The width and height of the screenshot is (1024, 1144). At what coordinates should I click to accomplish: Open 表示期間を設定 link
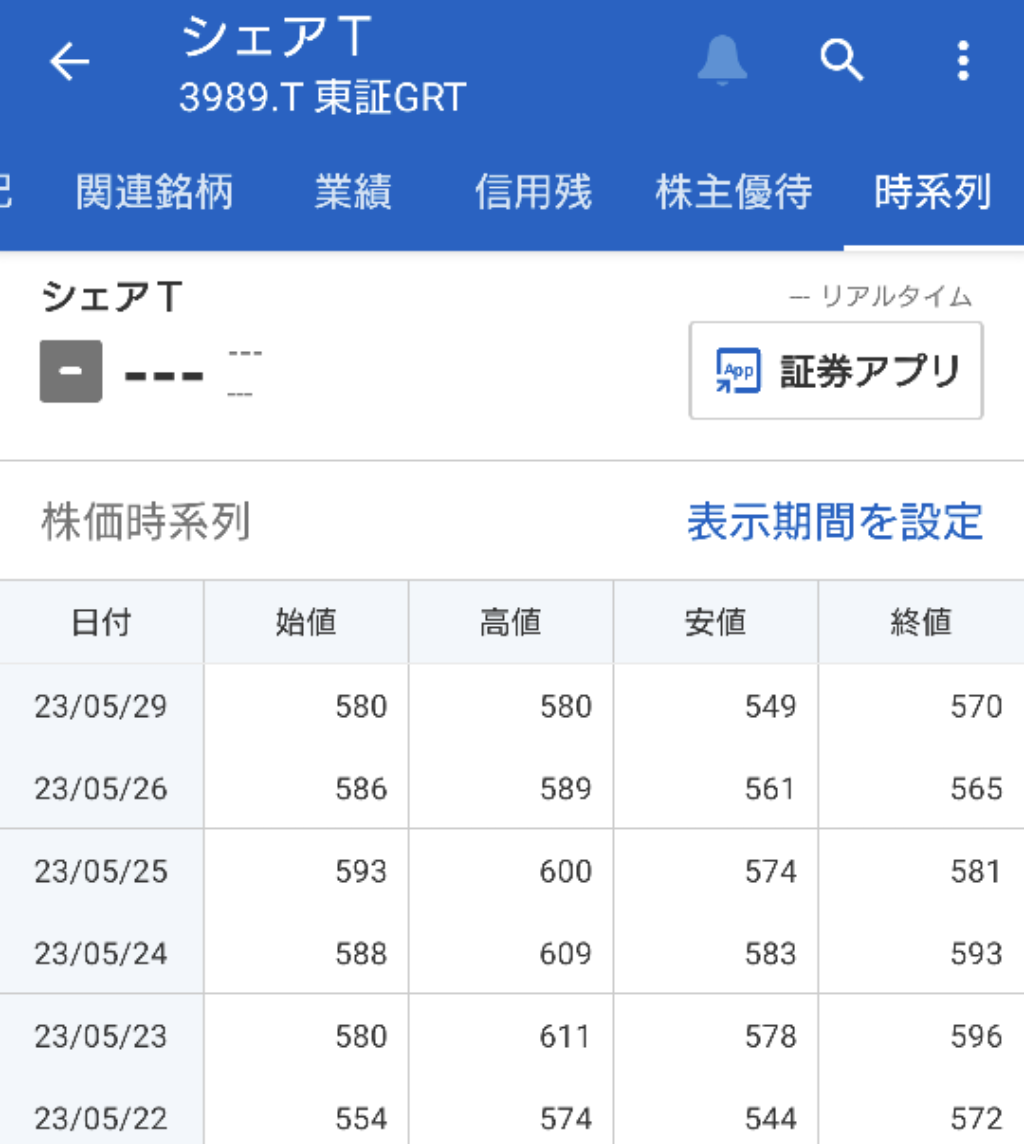tap(835, 522)
